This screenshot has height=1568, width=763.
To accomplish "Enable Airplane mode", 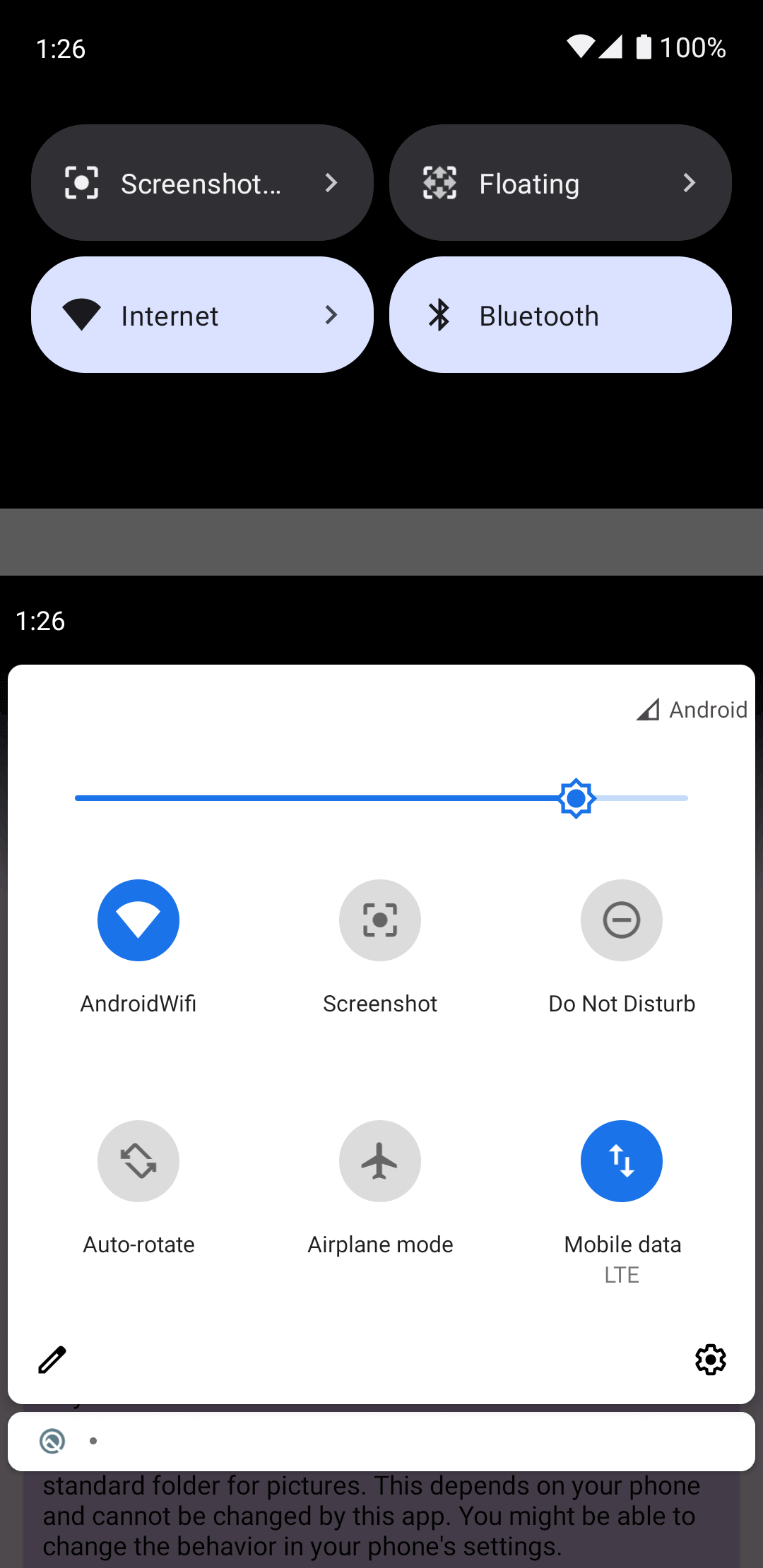I will click(x=380, y=1161).
